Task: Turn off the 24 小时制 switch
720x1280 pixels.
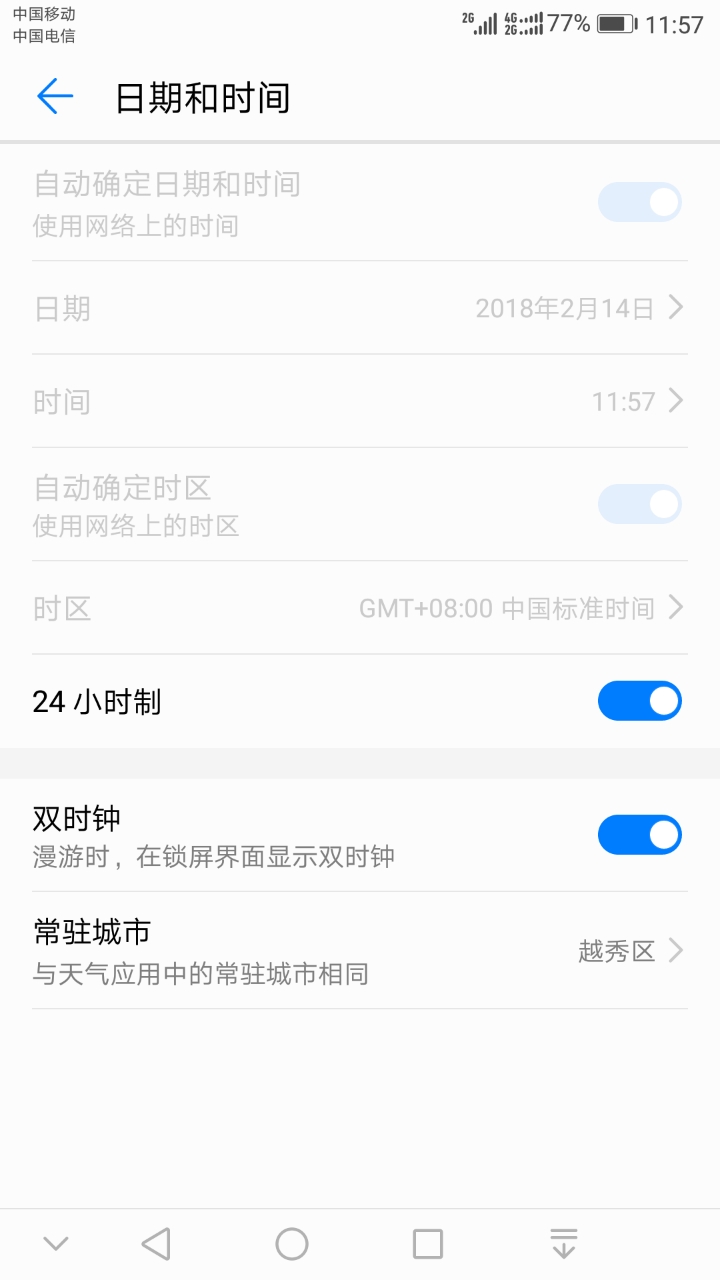Action: tap(639, 701)
